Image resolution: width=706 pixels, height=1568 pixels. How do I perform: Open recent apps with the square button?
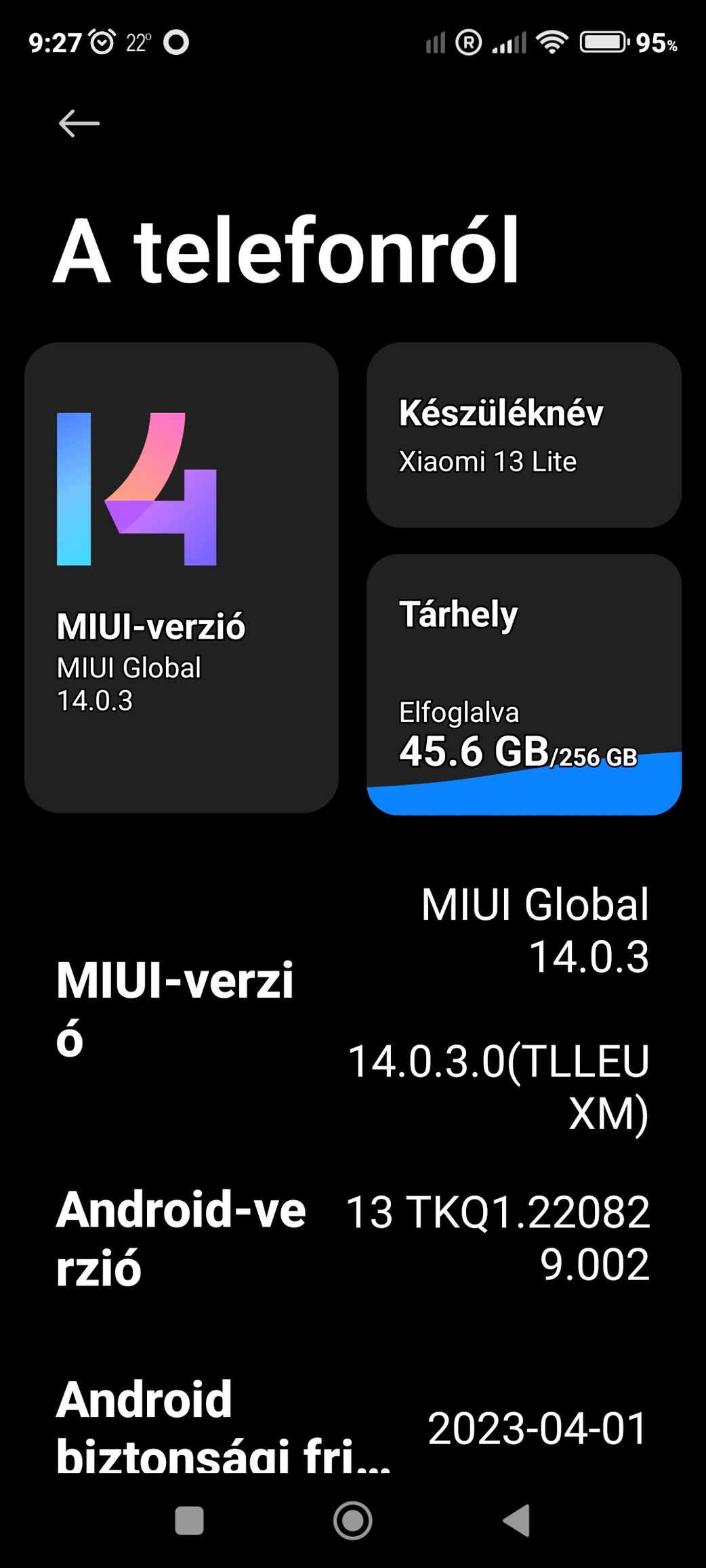[x=190, y=1521]
